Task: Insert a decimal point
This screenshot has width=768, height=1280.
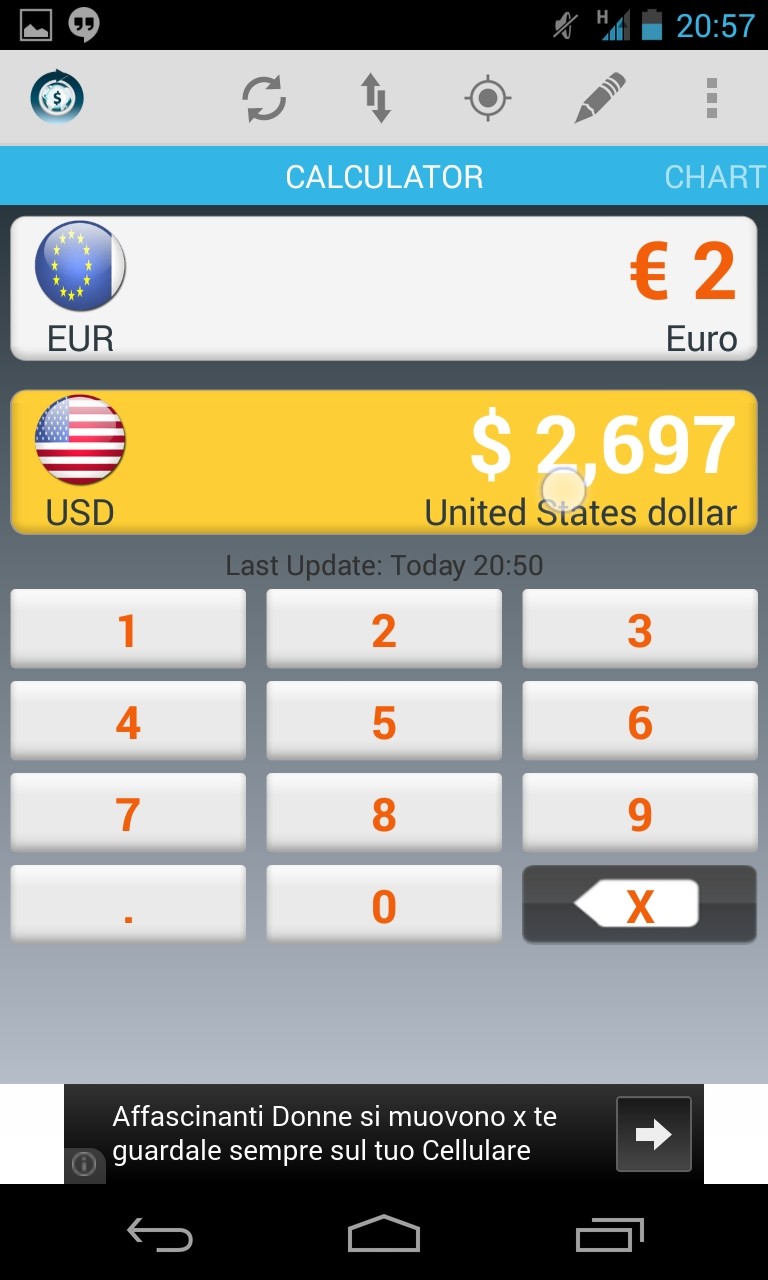Action: click(x=128, y=905)
